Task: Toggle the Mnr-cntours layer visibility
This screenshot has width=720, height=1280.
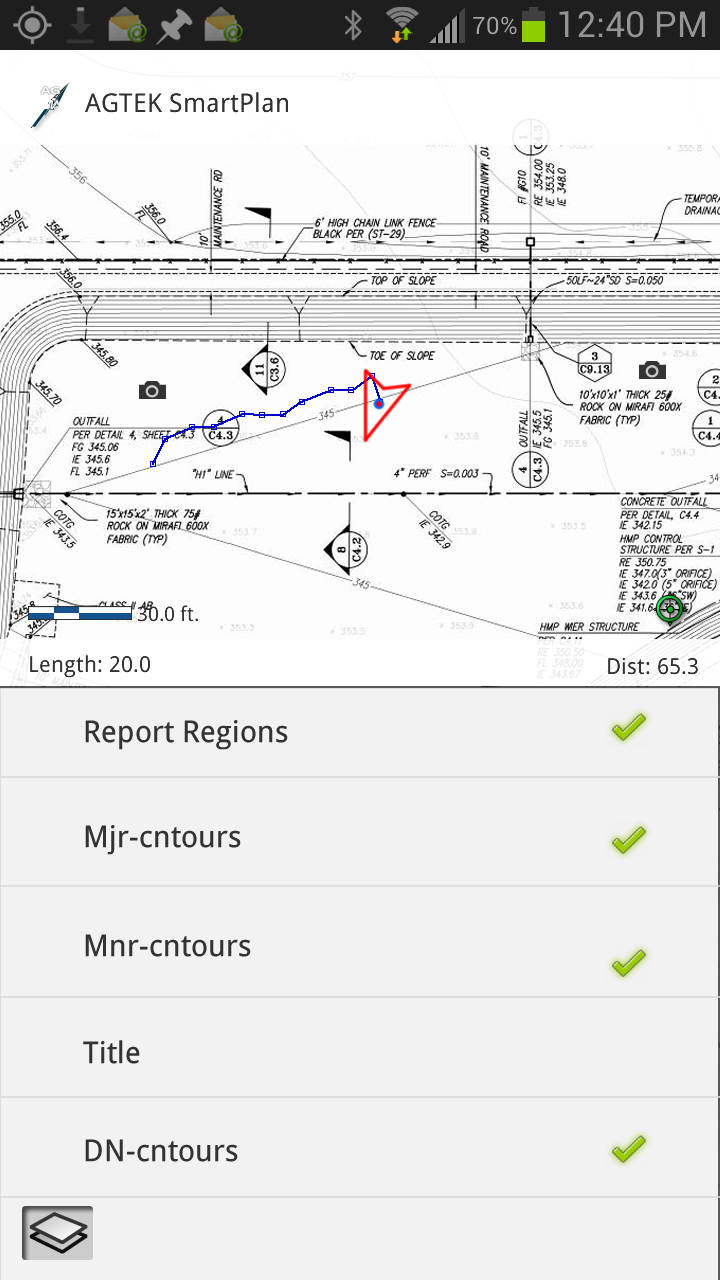Action: coord(360,946)
